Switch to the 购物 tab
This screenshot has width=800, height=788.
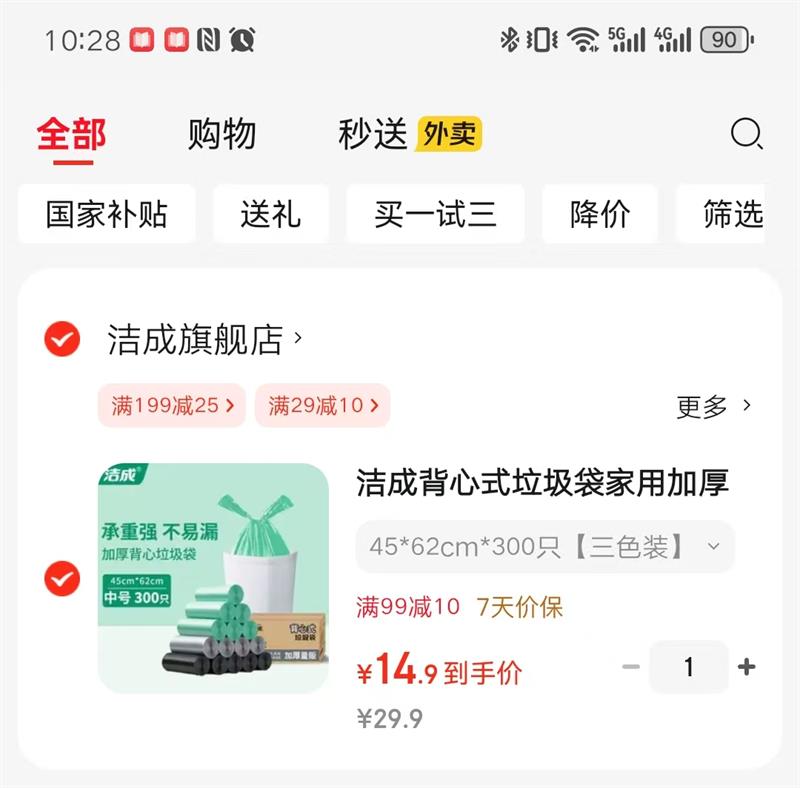pos(222,134)
